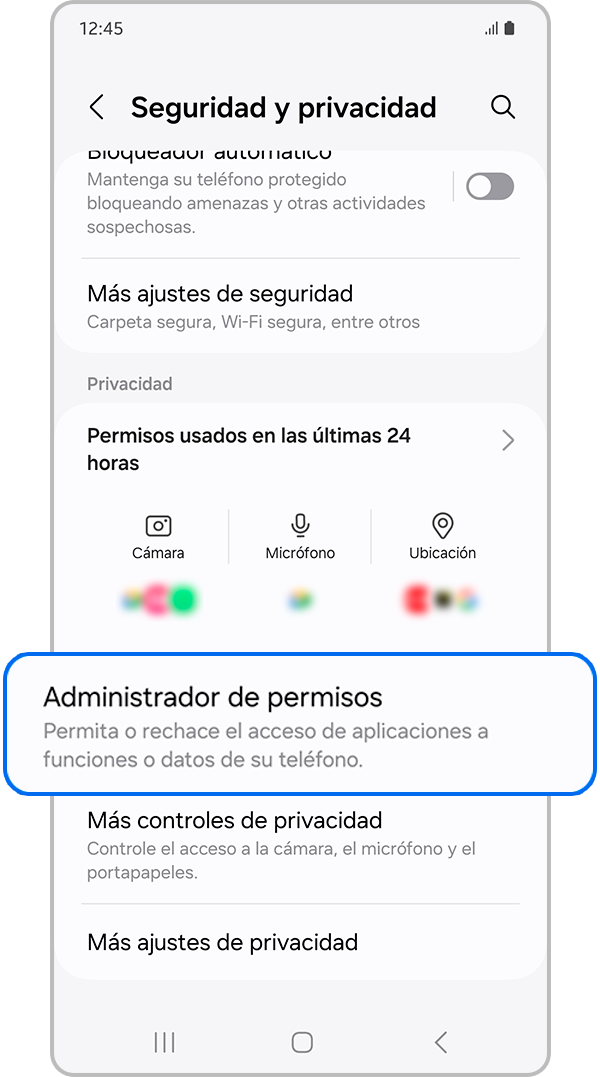The height and width of the screenshot is (1077, 600).
Task: Open Administrador de permisos
Action: [300, 725]
